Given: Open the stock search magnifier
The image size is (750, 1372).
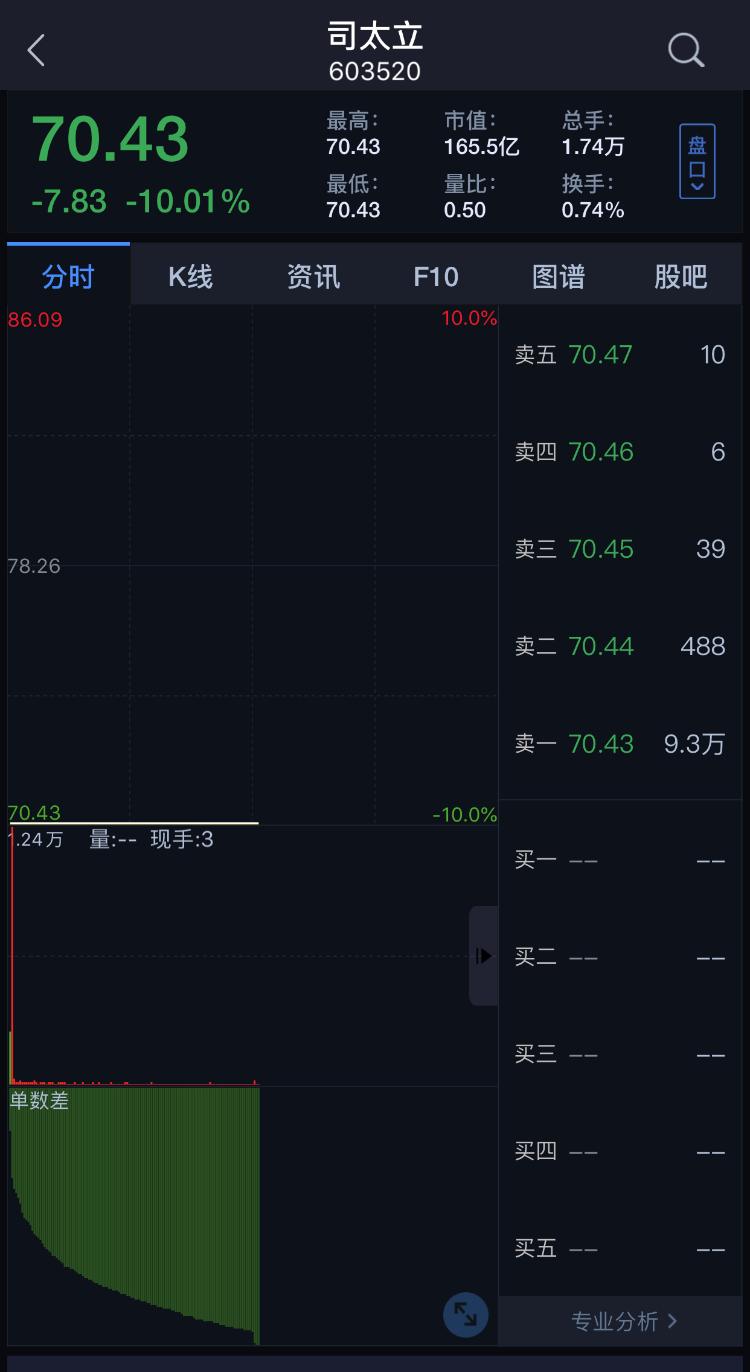Looking at the screenshot, I should point(686,50).
